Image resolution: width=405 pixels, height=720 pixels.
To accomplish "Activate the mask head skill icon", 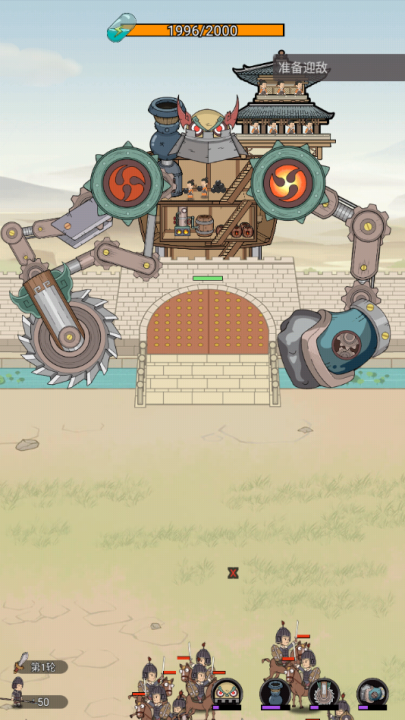I will pyautogui.click(x=227, y=692).
